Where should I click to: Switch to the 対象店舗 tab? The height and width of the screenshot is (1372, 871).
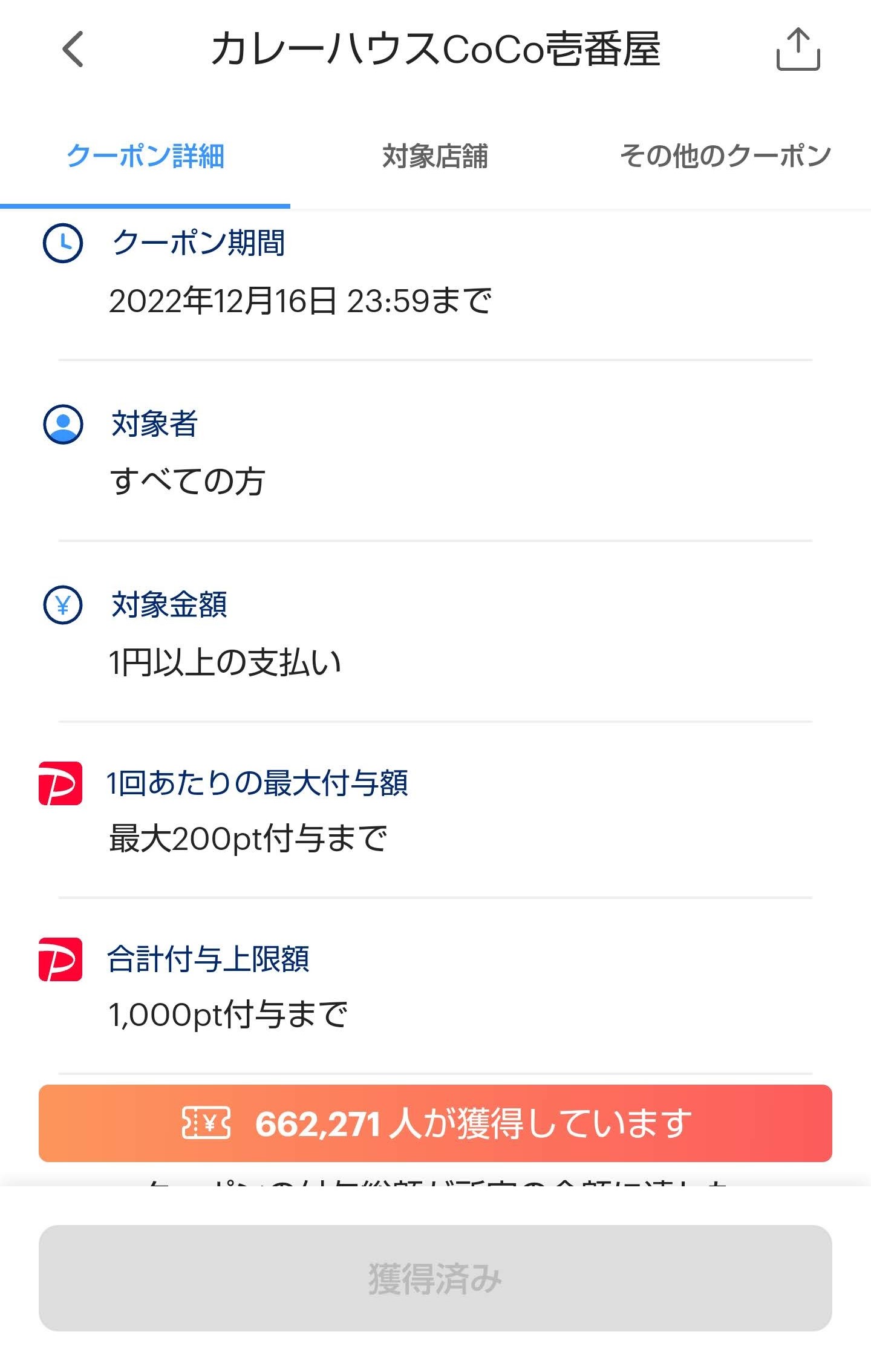[x=435, y=156]
